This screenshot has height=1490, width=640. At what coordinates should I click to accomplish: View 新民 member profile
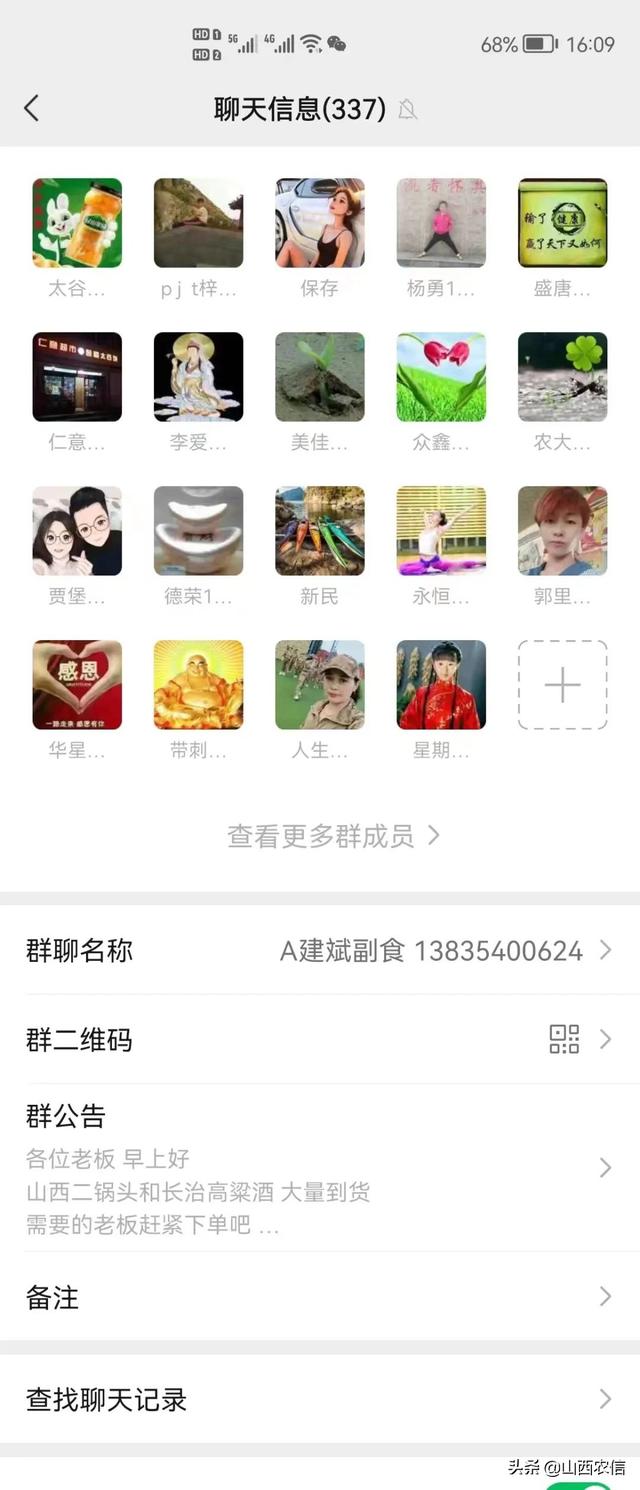point(320,531)
